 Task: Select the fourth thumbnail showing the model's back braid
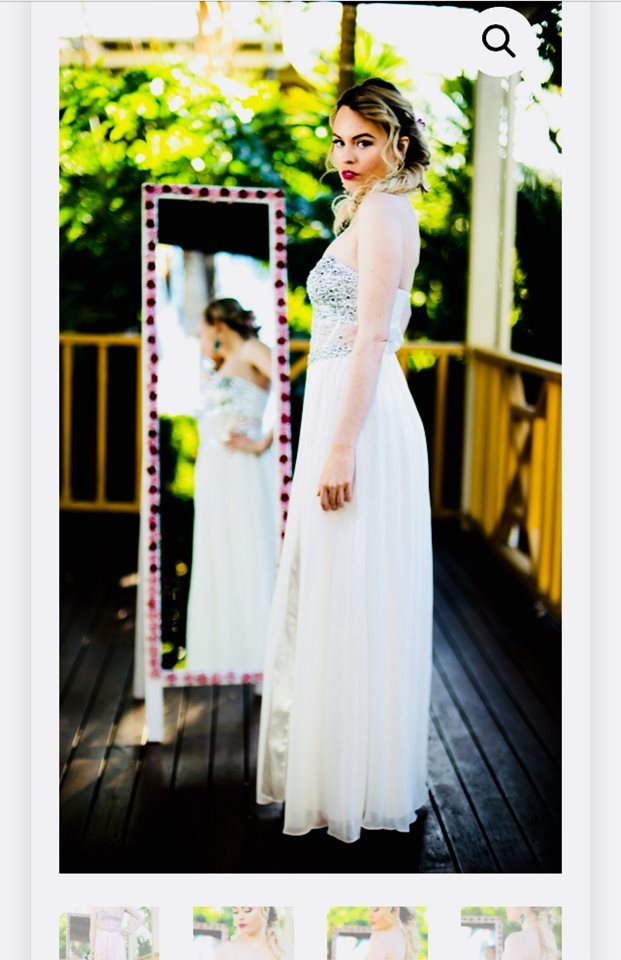pyautogui.click(x=511, y=932)
